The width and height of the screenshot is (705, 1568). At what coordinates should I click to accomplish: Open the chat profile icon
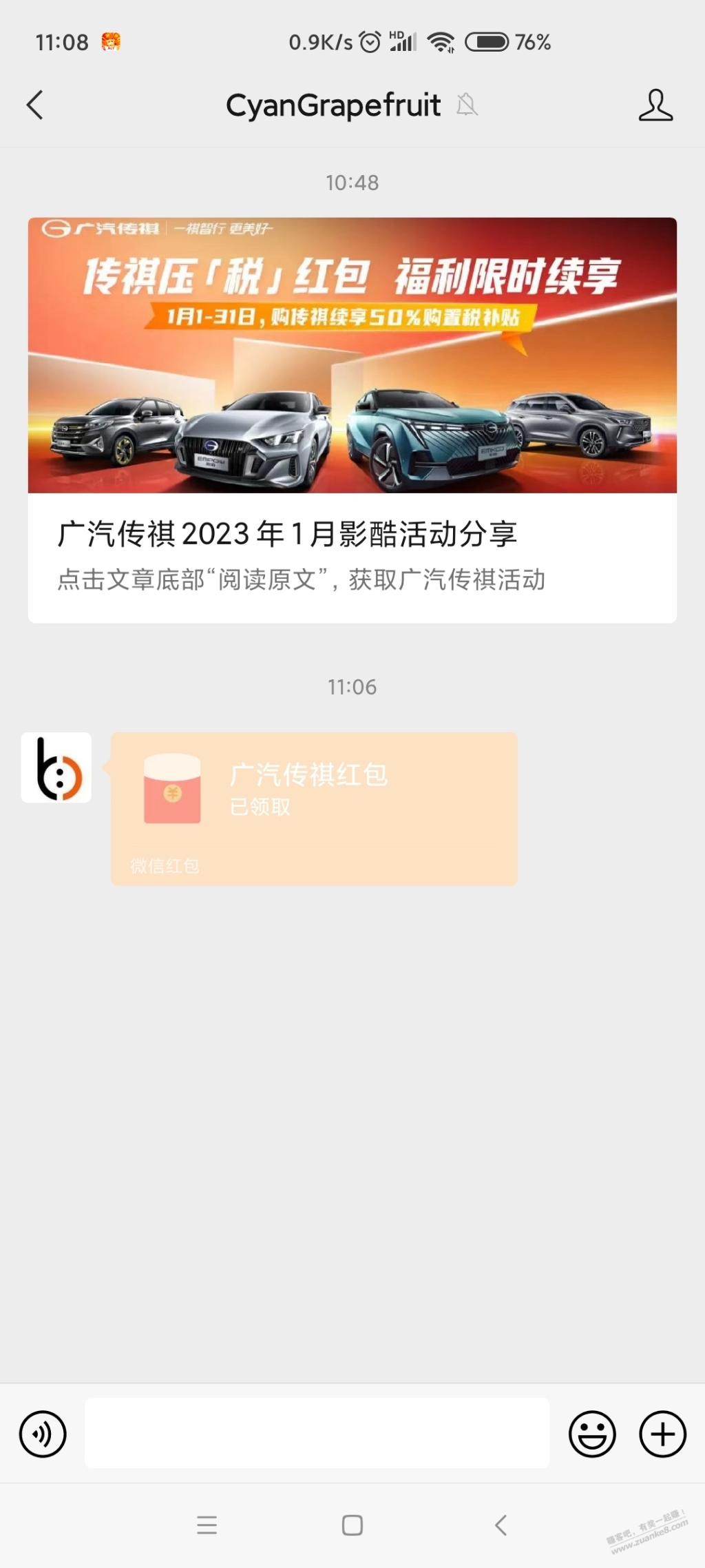point(655,105)
